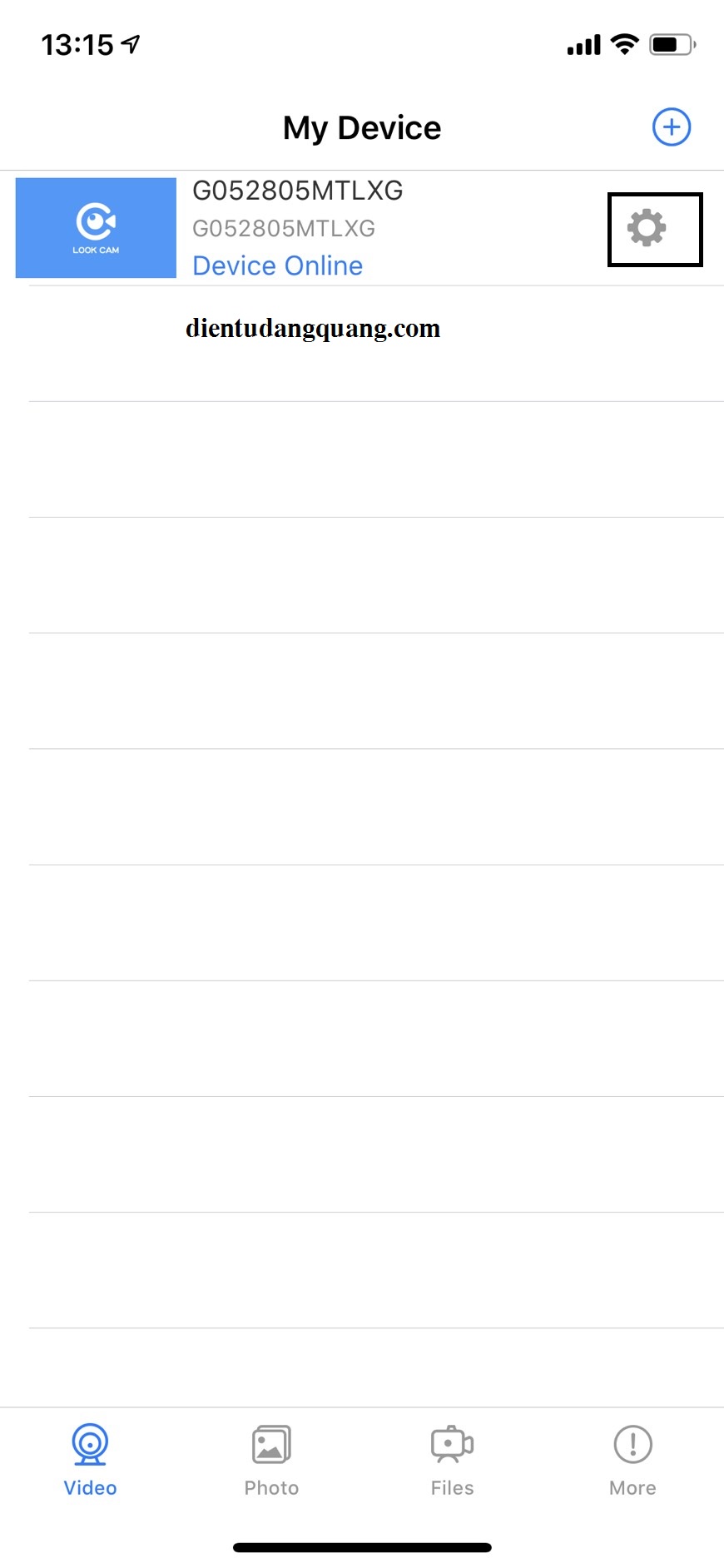
Task: Open the More tab
Action: [632, 1459]
